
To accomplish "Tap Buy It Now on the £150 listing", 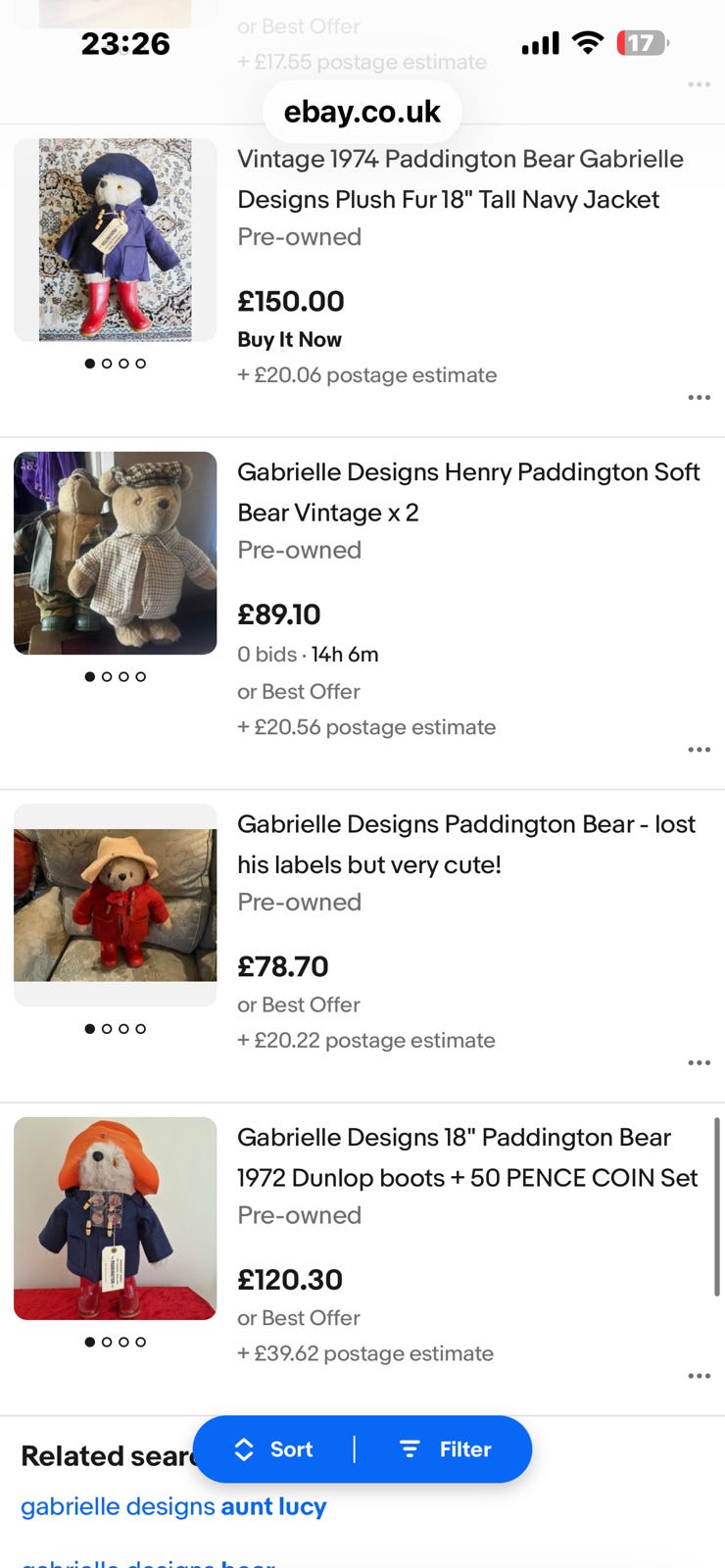I will point(289,339).
